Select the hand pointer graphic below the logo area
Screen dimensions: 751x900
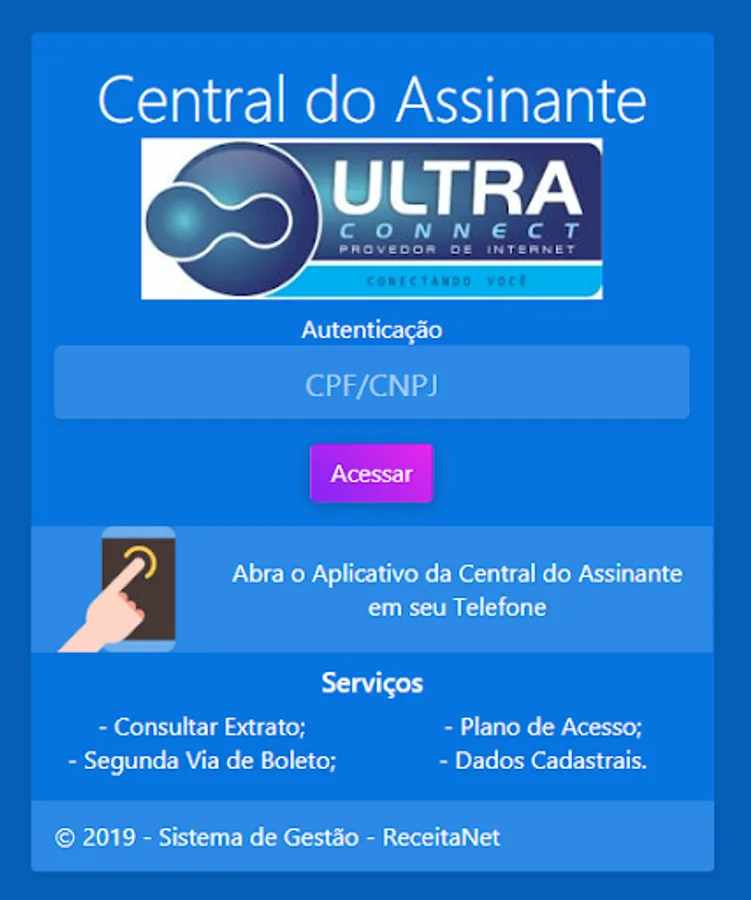click(118, 610)
